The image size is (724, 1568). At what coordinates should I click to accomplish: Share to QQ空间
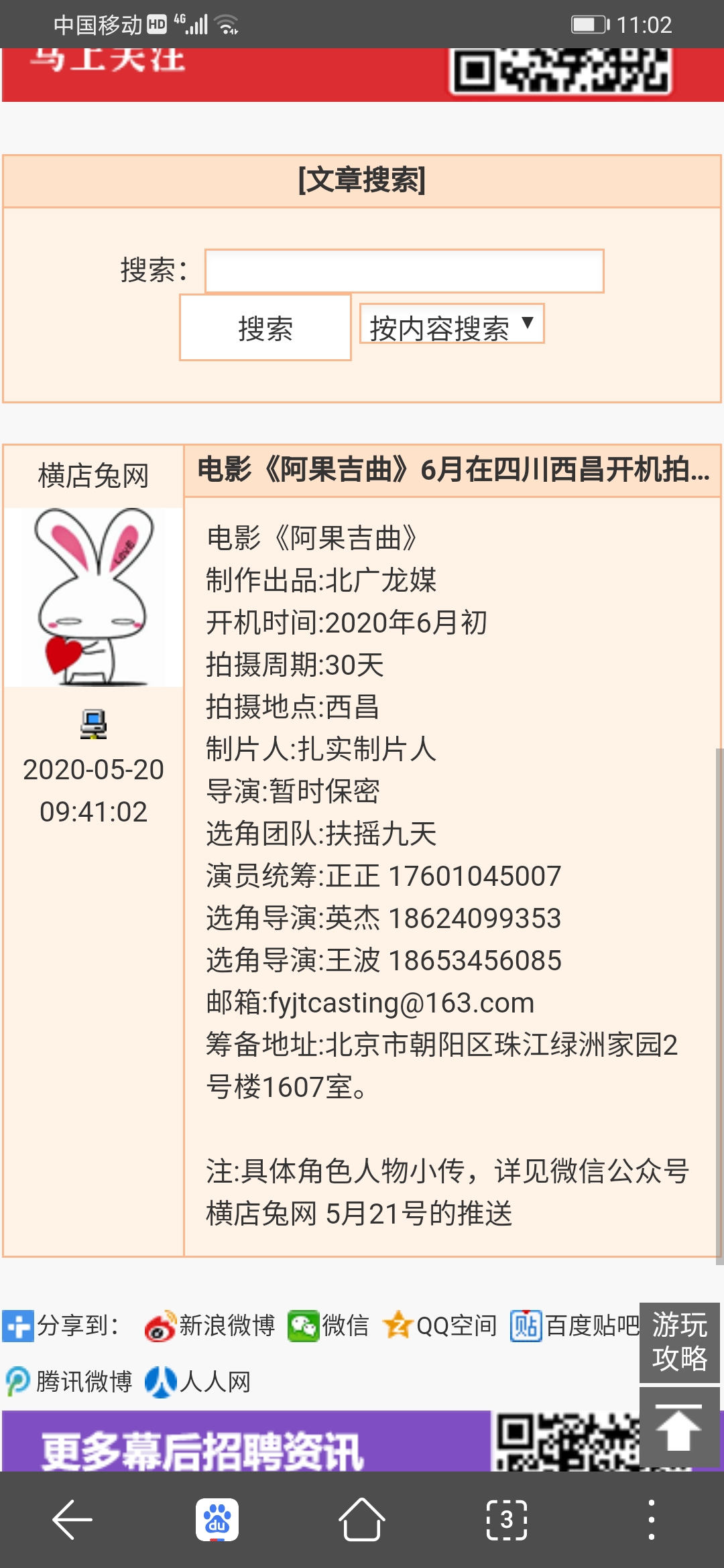pyautogui.click(x=440, y=1325)
